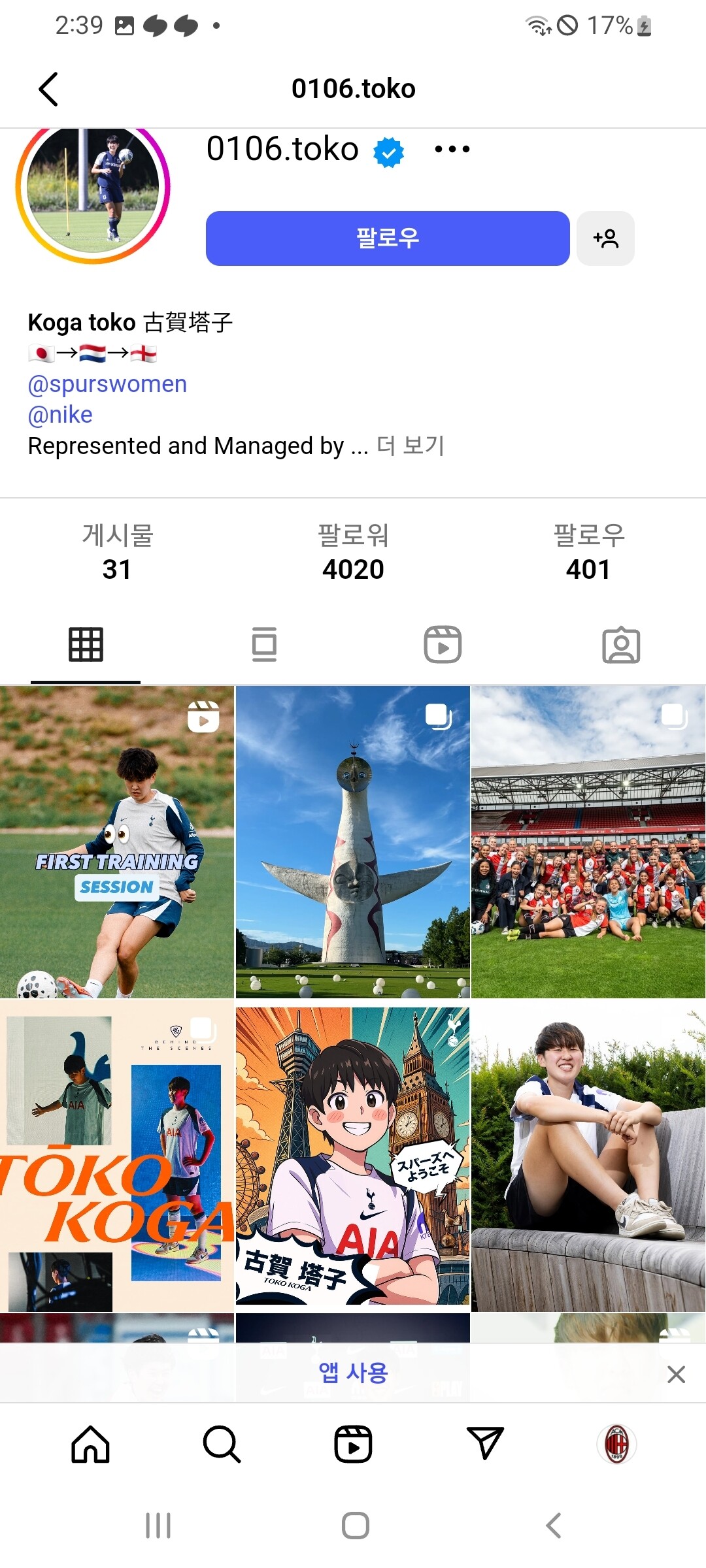Screen dimensions: 706x1568
Task: Switch to the feed list view tab
Action: 264,645
